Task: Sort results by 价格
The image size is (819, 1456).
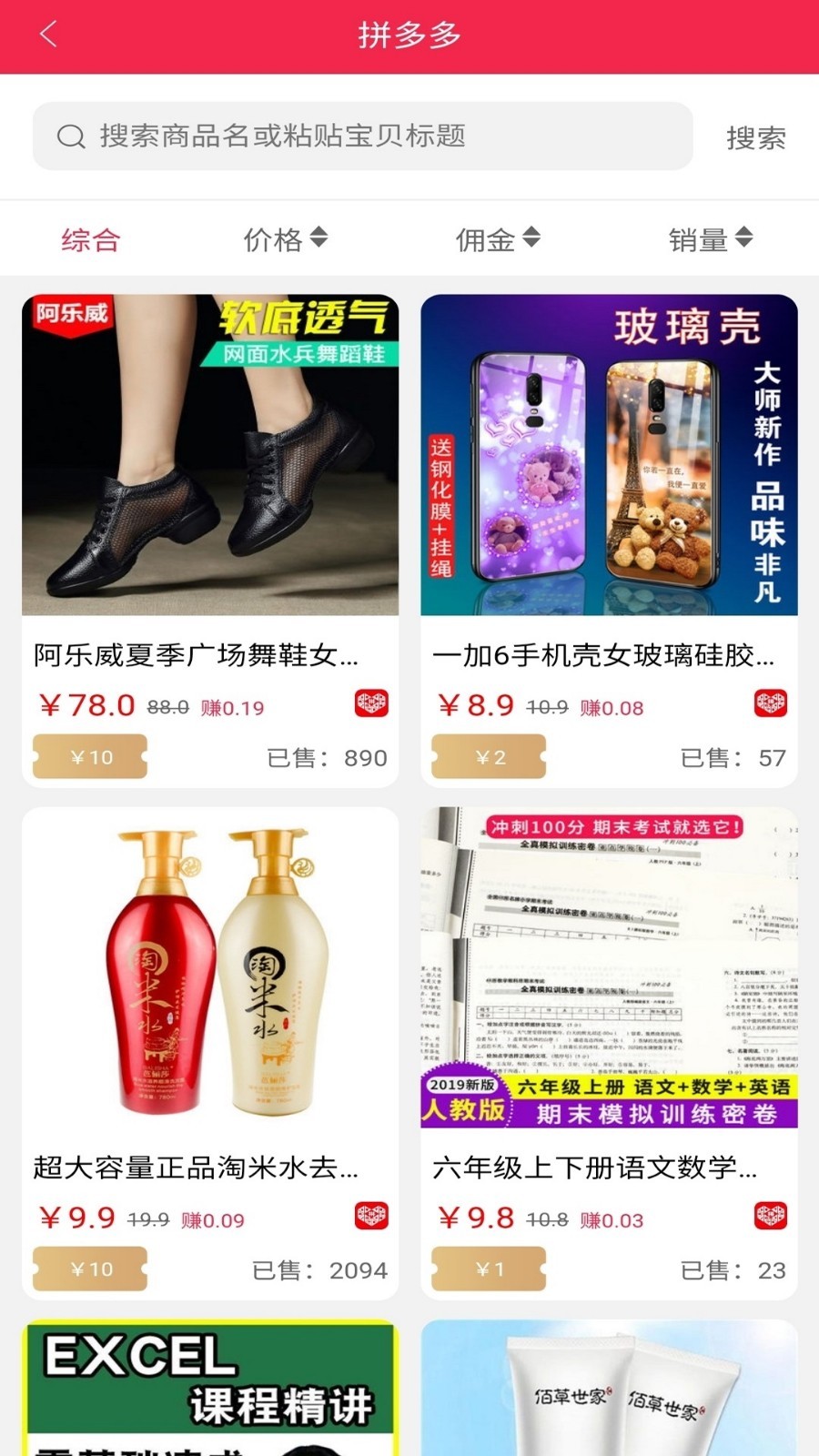Action: click(x=285, y=239)
